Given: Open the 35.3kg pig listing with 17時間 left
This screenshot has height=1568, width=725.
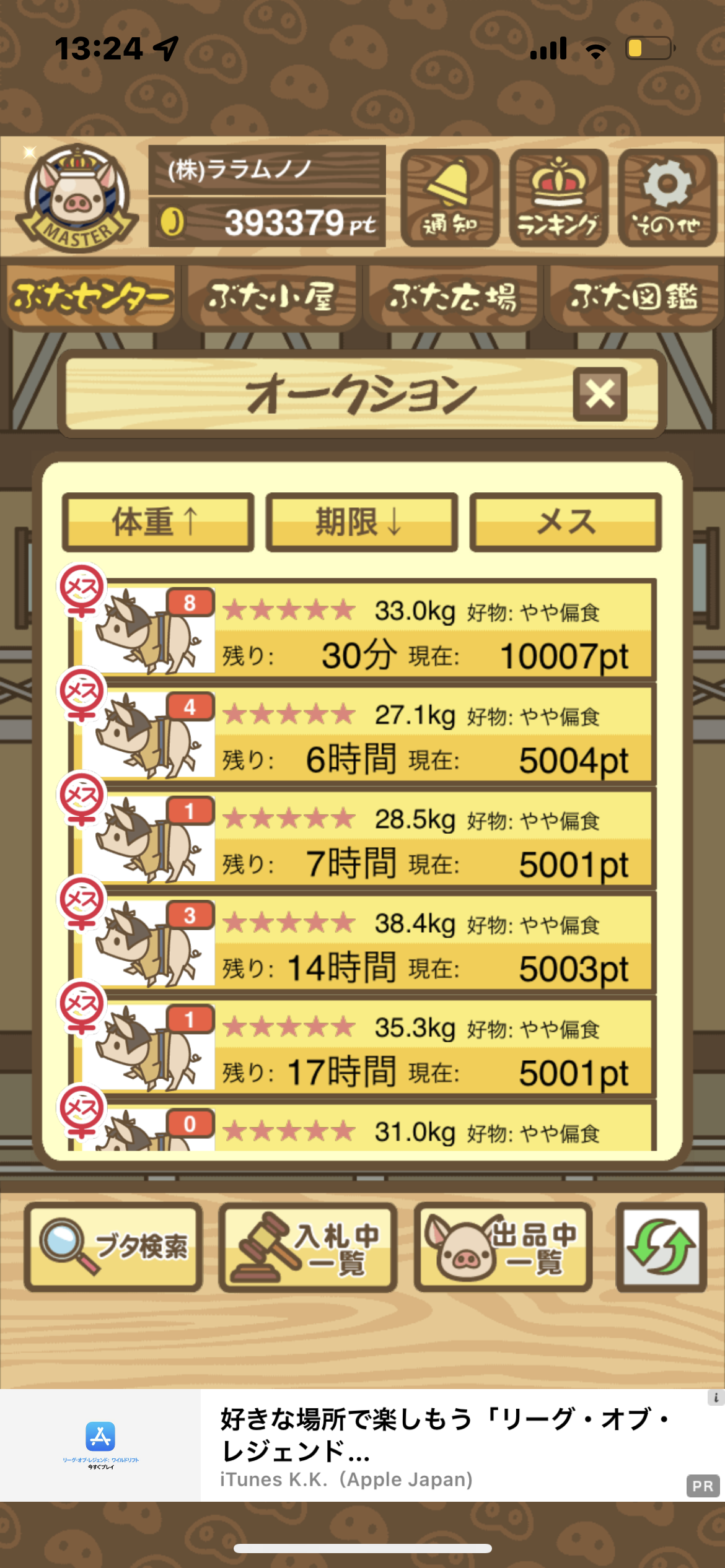Looking at the screenshot, I should 362,1046.
